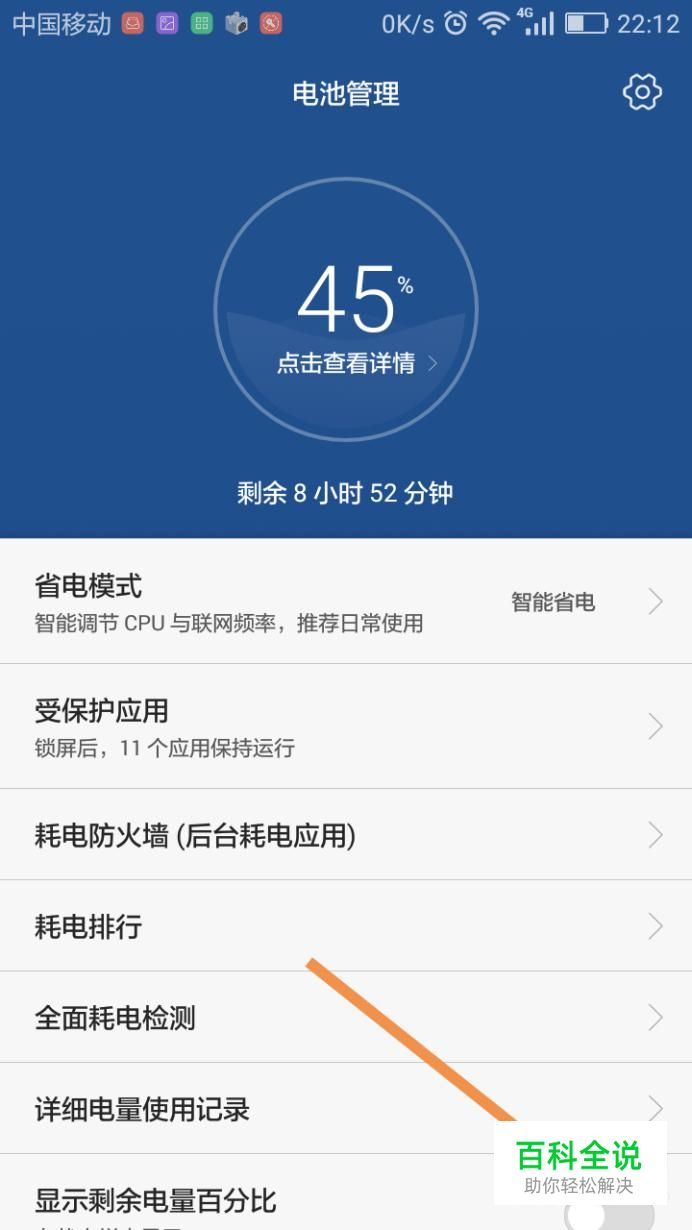
Task: Tap the 45% circle to view details
Action: point(346,310)
